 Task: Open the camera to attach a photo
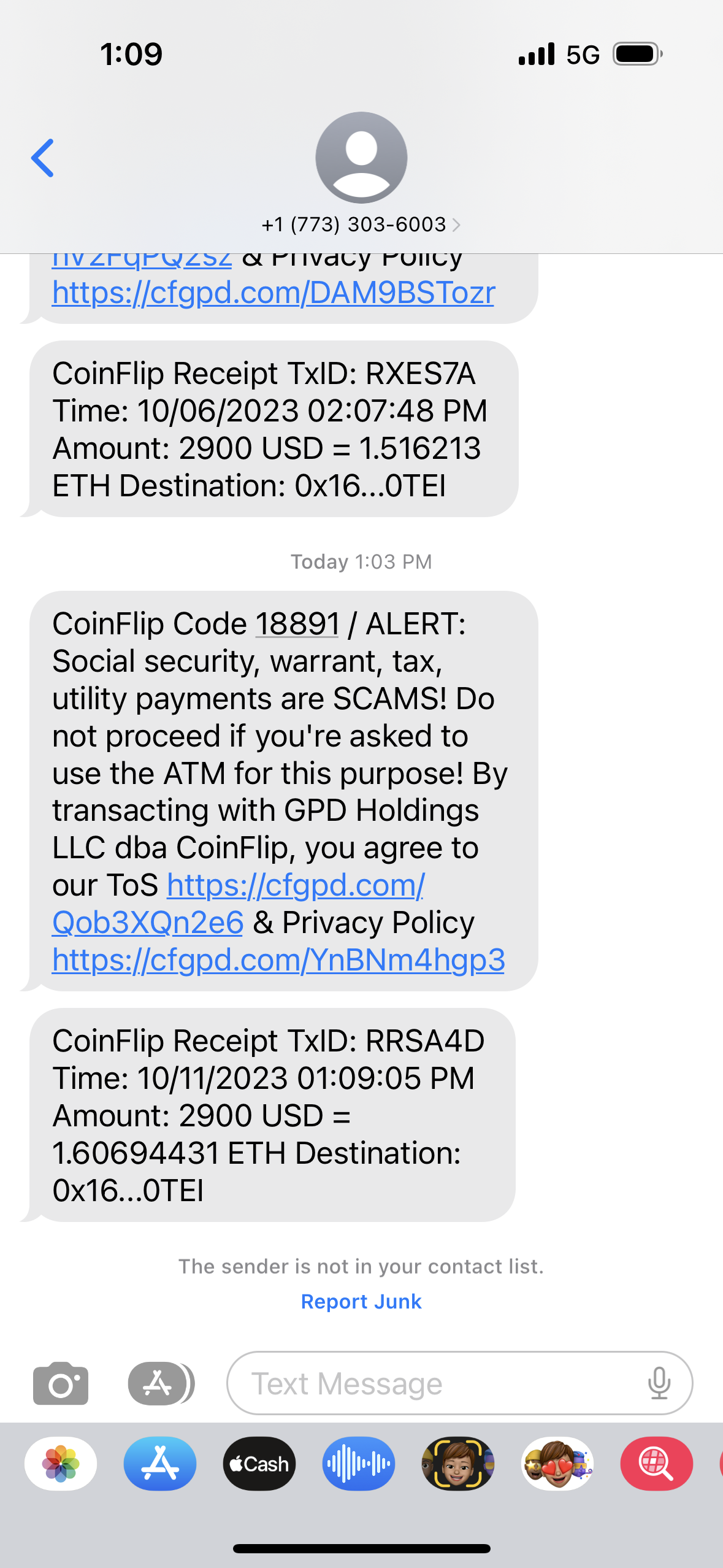pyautogui.click(x=61, y=1383)
